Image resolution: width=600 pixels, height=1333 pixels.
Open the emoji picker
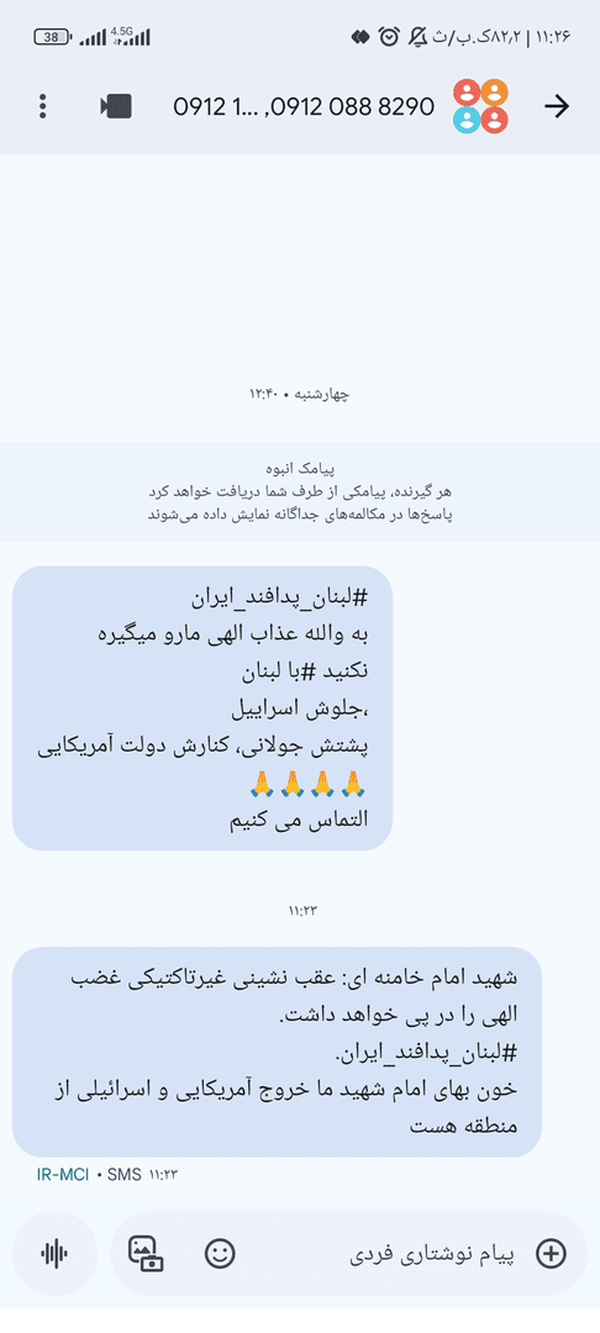[220, 1253]
